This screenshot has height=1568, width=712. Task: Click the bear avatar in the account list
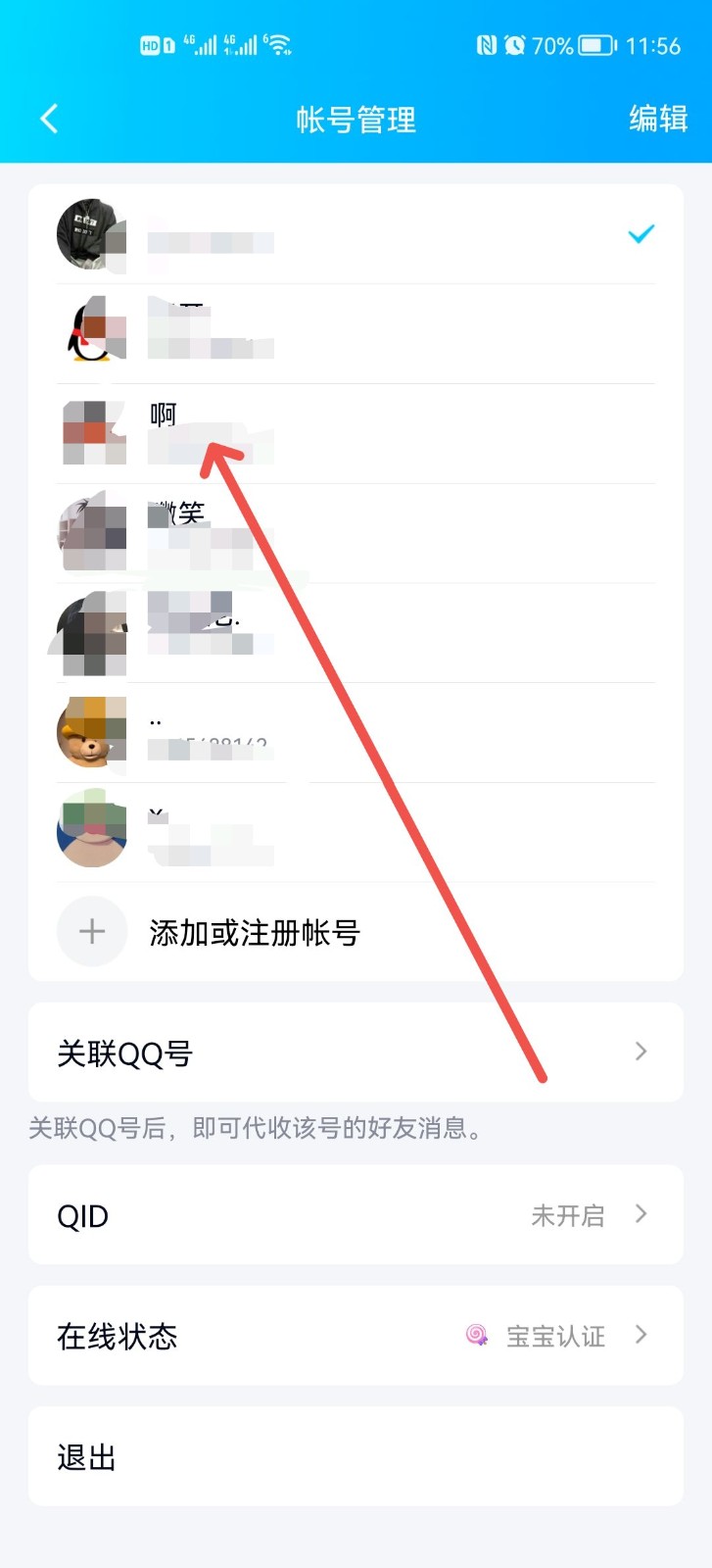pyautogui.click(x=93, y=732)
